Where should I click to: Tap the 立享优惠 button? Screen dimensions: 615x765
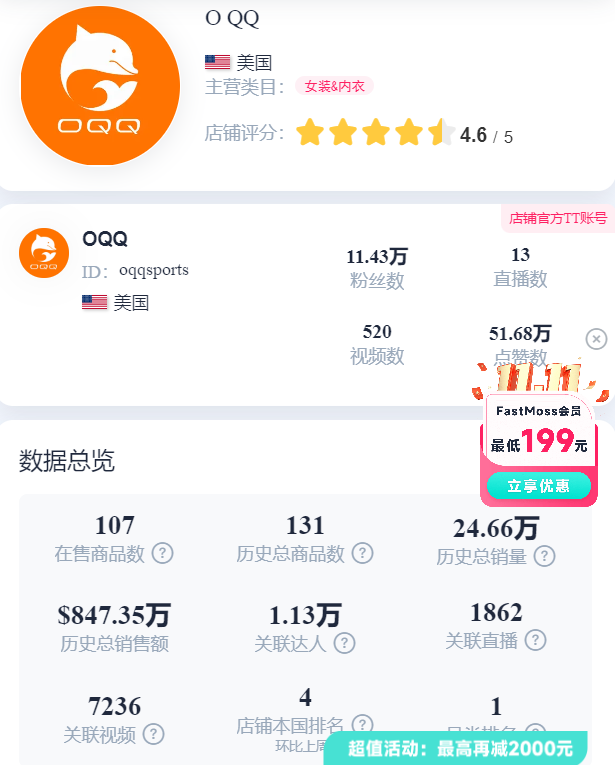pos(539,486)
